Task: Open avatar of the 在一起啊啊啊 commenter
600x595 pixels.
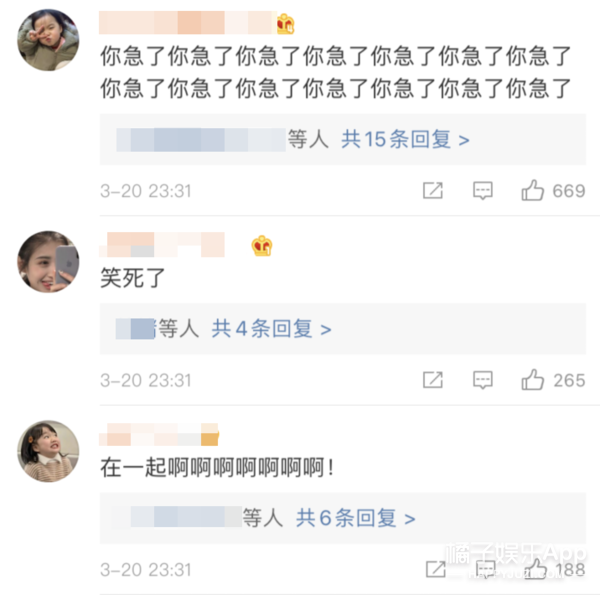Action: click(x=48, y=450)
